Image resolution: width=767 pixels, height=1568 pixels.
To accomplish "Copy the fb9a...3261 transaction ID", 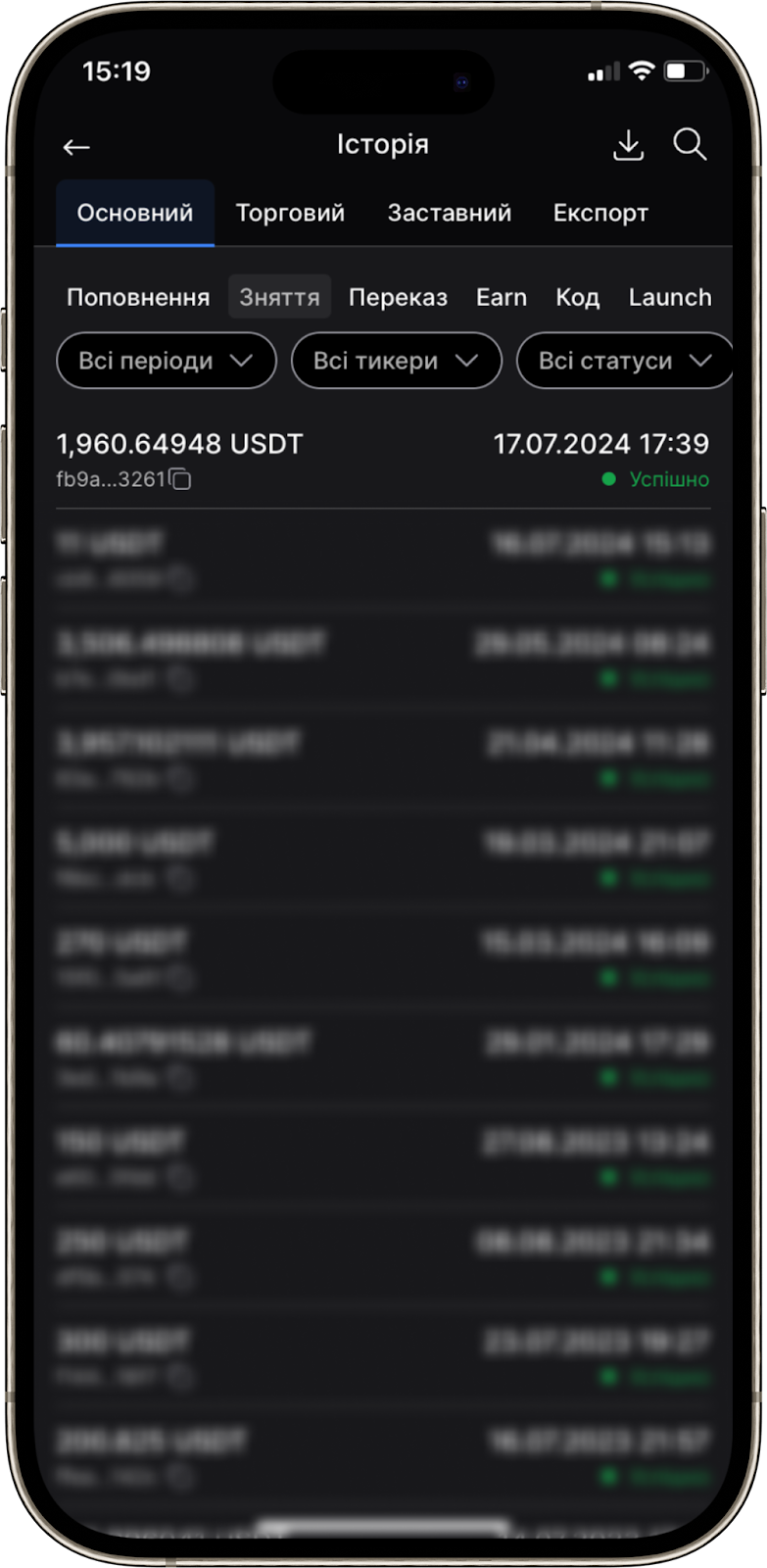I will coord(180,479).
